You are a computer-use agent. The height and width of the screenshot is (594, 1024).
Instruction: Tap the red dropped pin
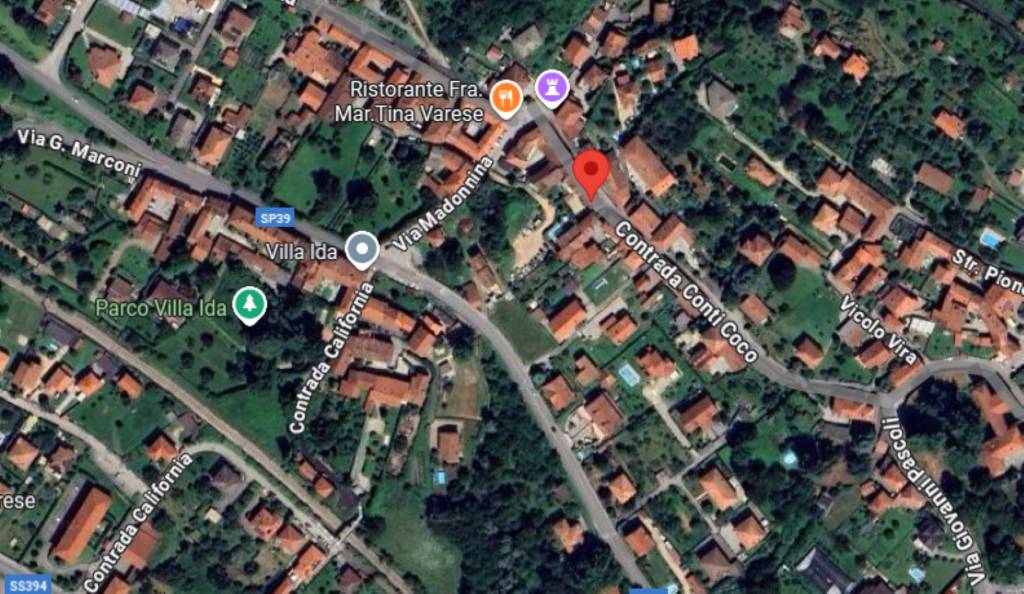[590, 172]
